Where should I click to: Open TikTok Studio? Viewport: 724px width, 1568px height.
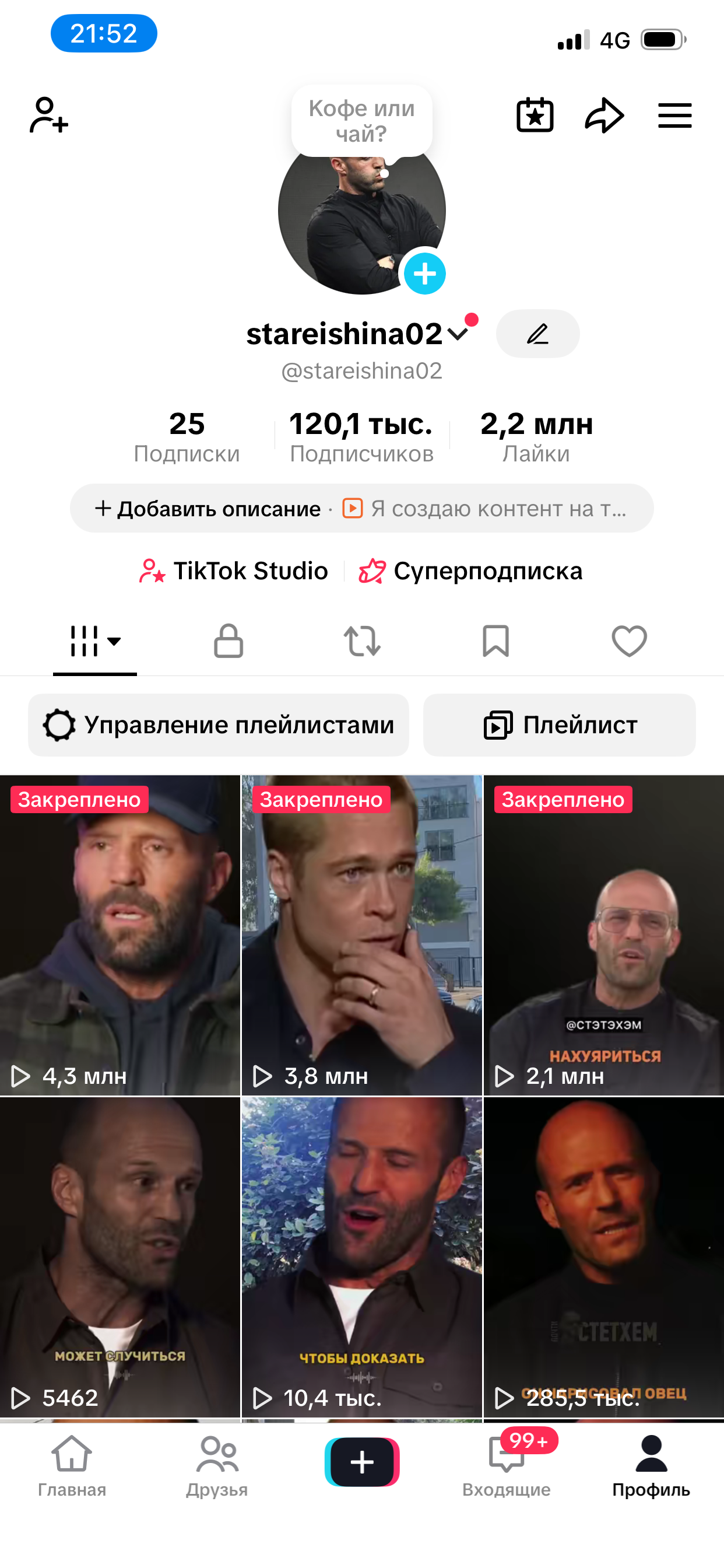pos(234,571)
